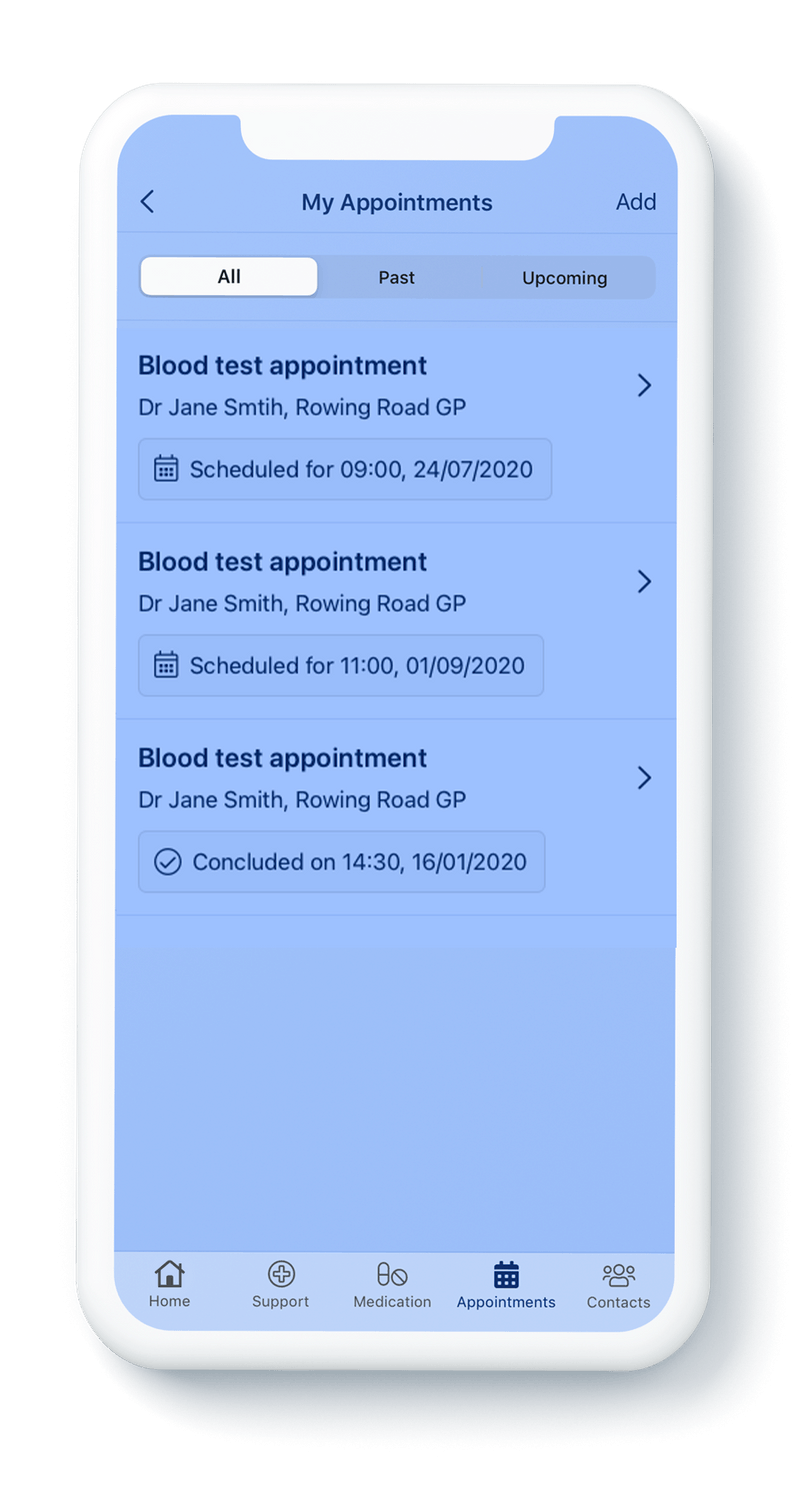Expand the 11:00 blood test appointment chevron
800x1510 pixels.
[x=643, y=581]
